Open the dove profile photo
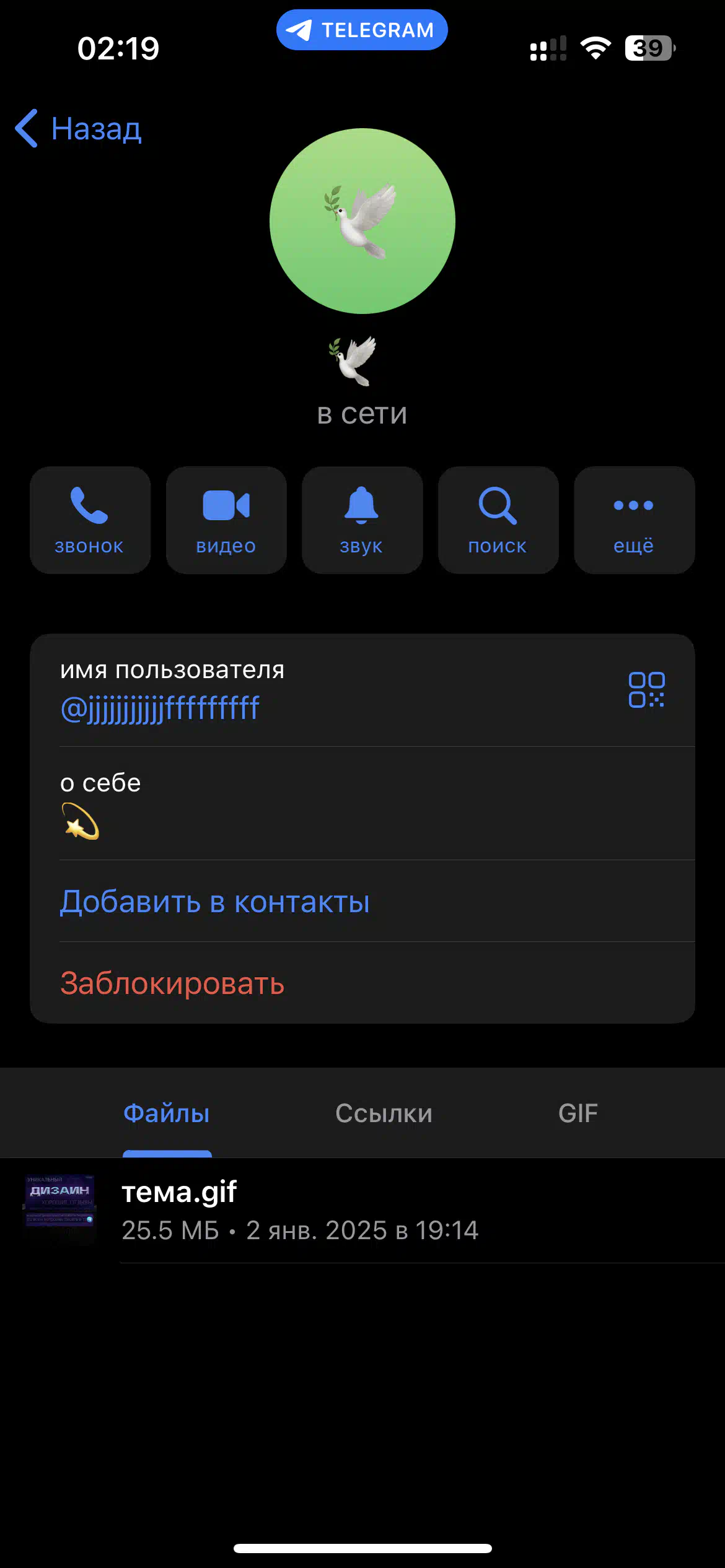This screenshot has height=1568, width=725. (x=362, y=221)
